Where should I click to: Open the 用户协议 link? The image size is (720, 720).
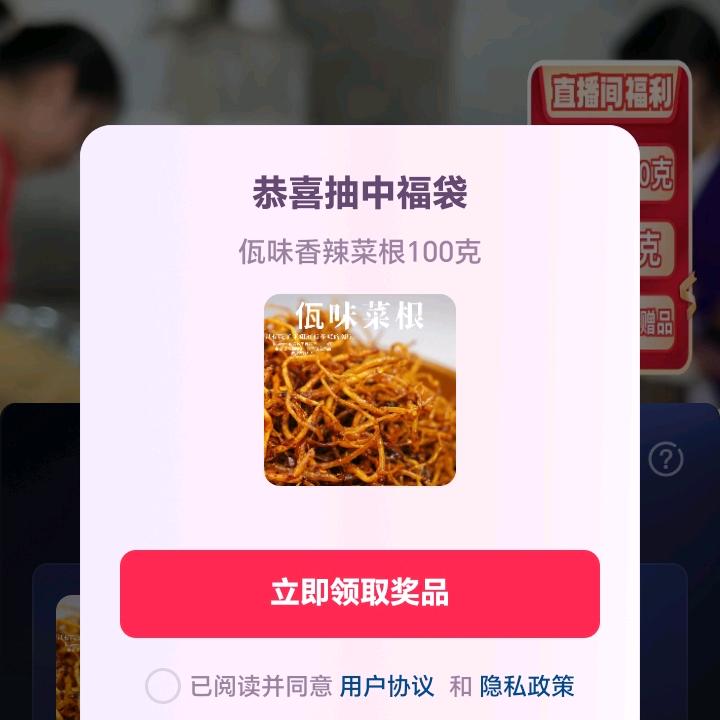[387, 686]
